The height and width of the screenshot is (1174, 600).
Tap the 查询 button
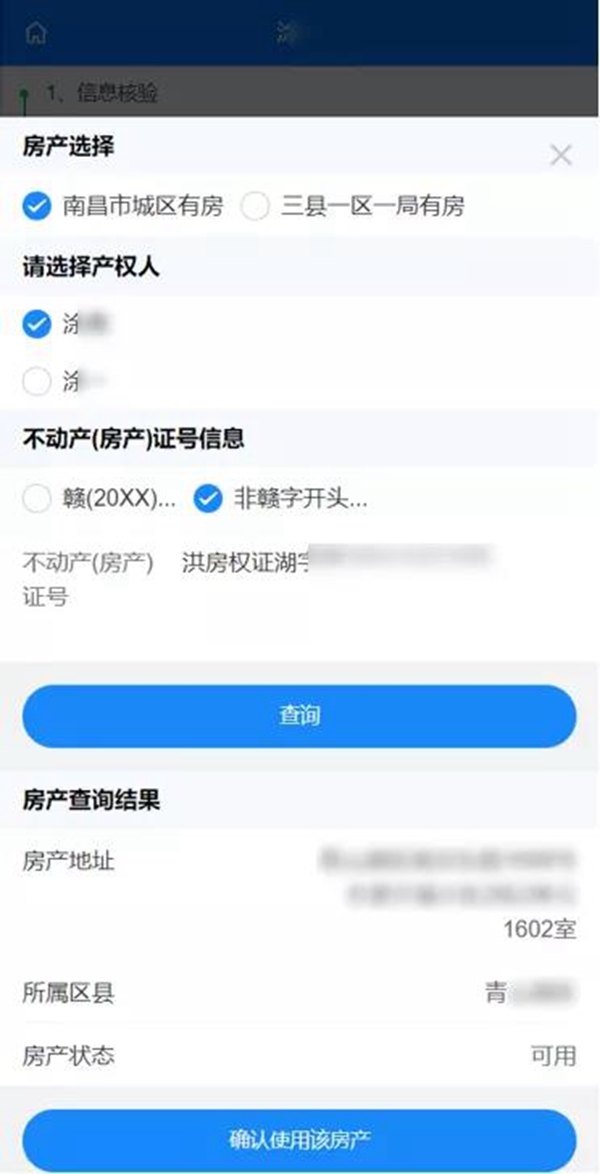pos(299,716)
